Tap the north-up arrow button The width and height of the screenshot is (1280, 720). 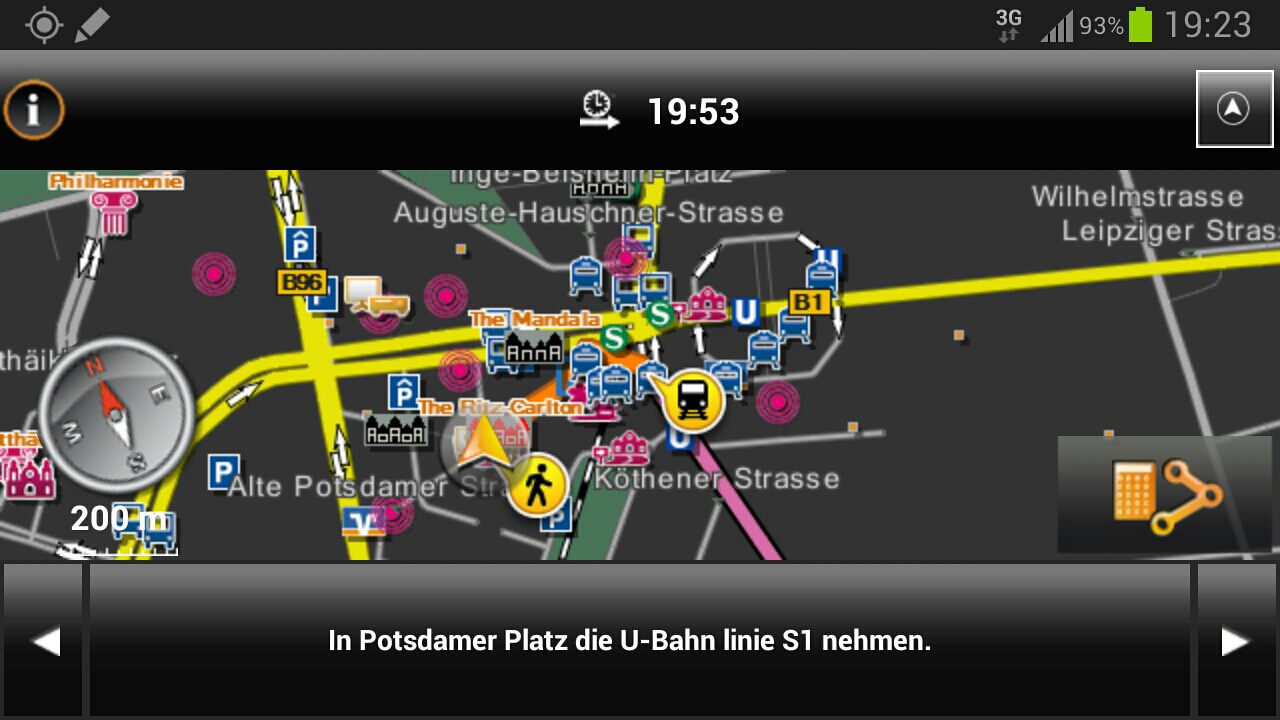click(x=1234, y=109)
